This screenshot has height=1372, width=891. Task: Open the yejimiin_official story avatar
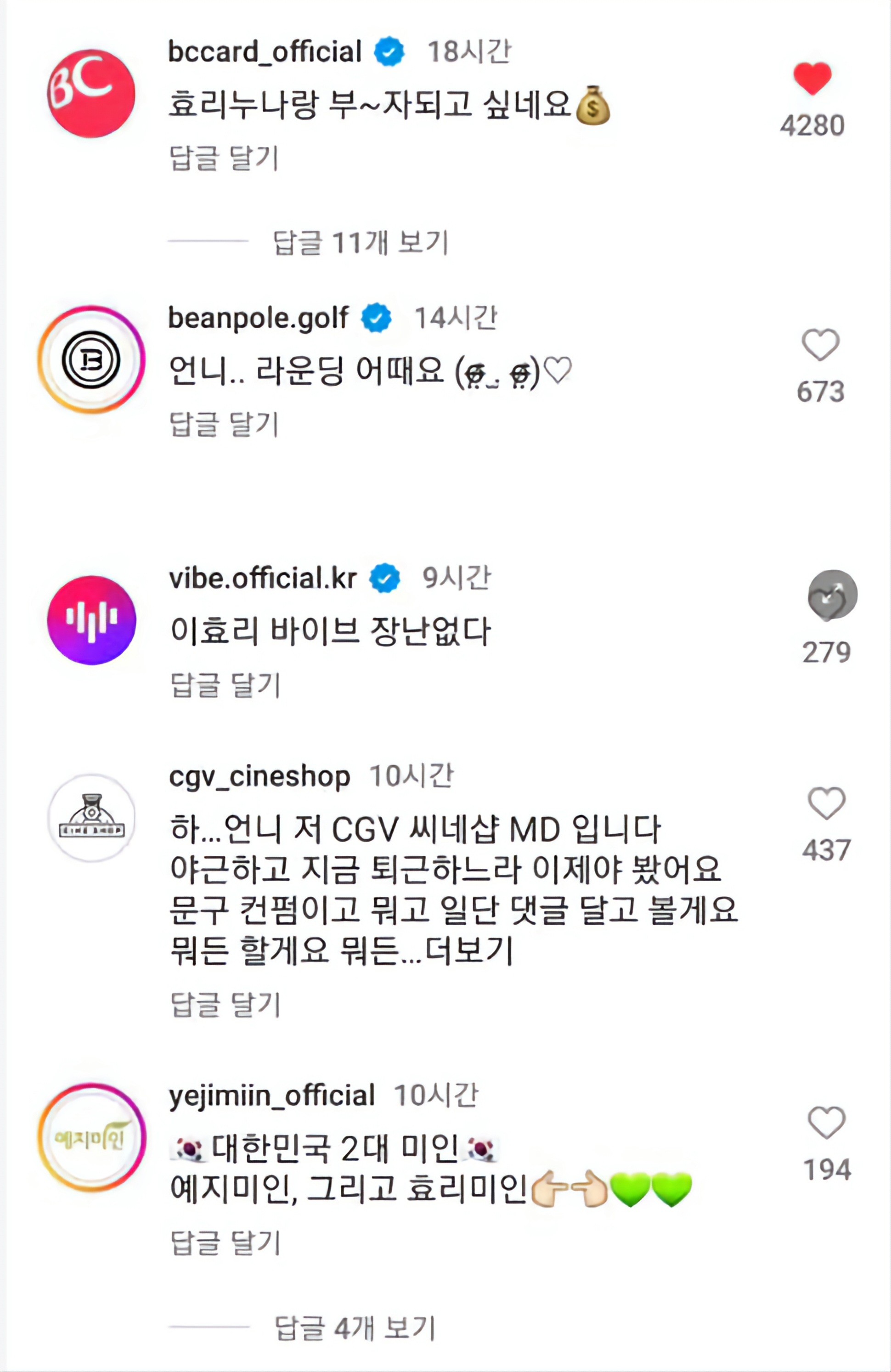[x=91, y=1137]
